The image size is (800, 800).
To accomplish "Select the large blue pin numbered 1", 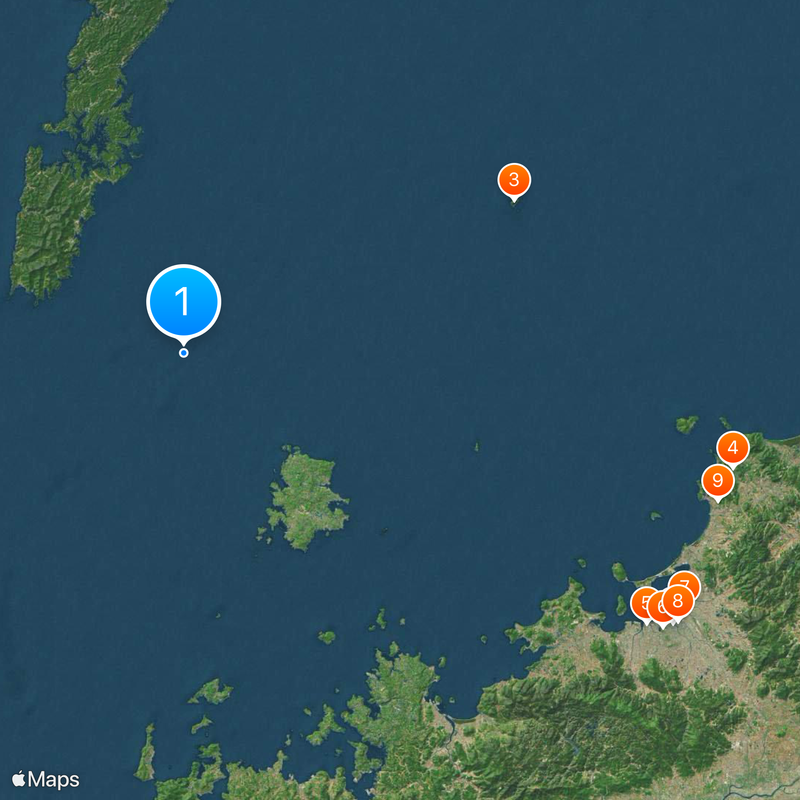I will coord(184,300).
